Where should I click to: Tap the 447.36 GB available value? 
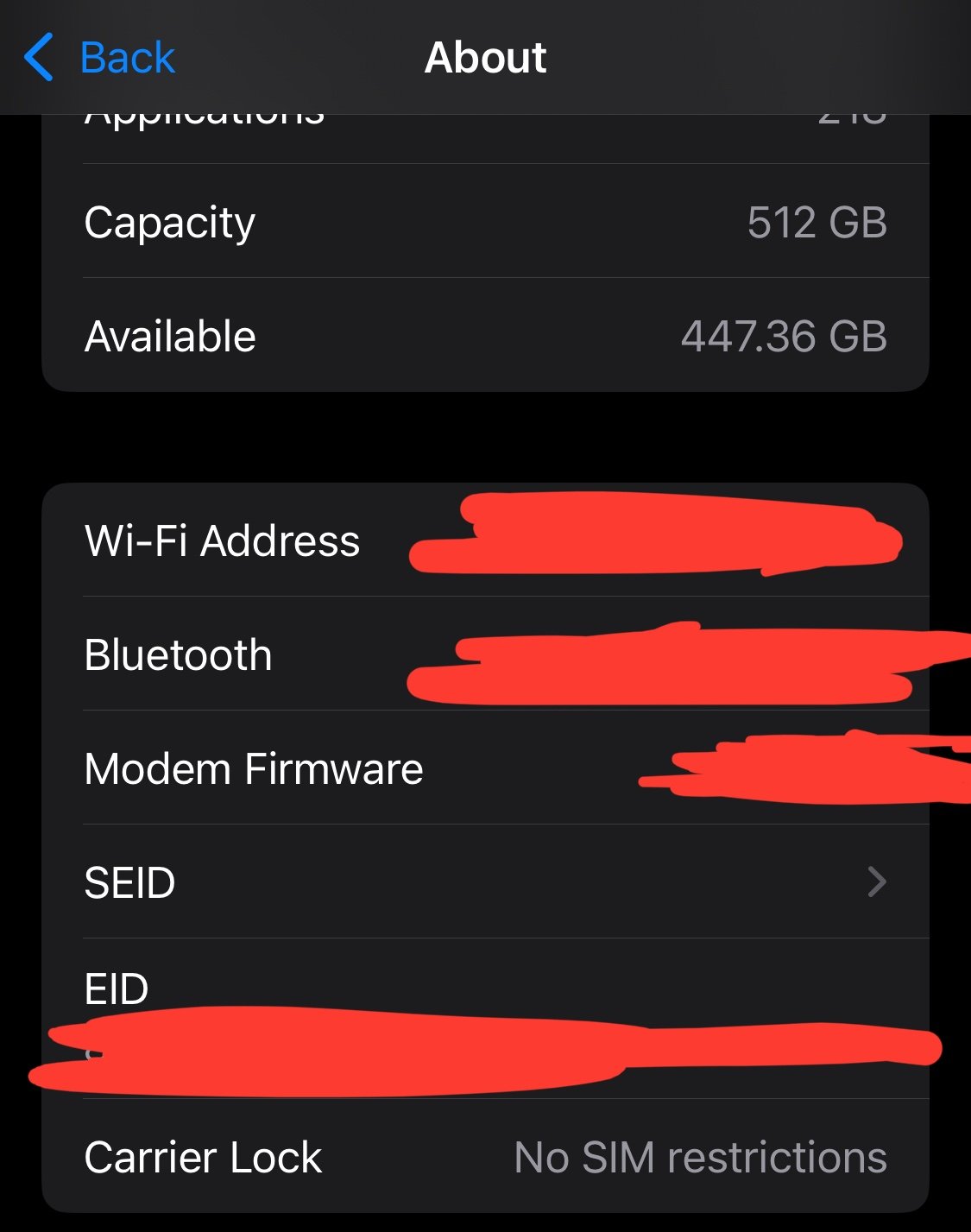coord(785,336)
